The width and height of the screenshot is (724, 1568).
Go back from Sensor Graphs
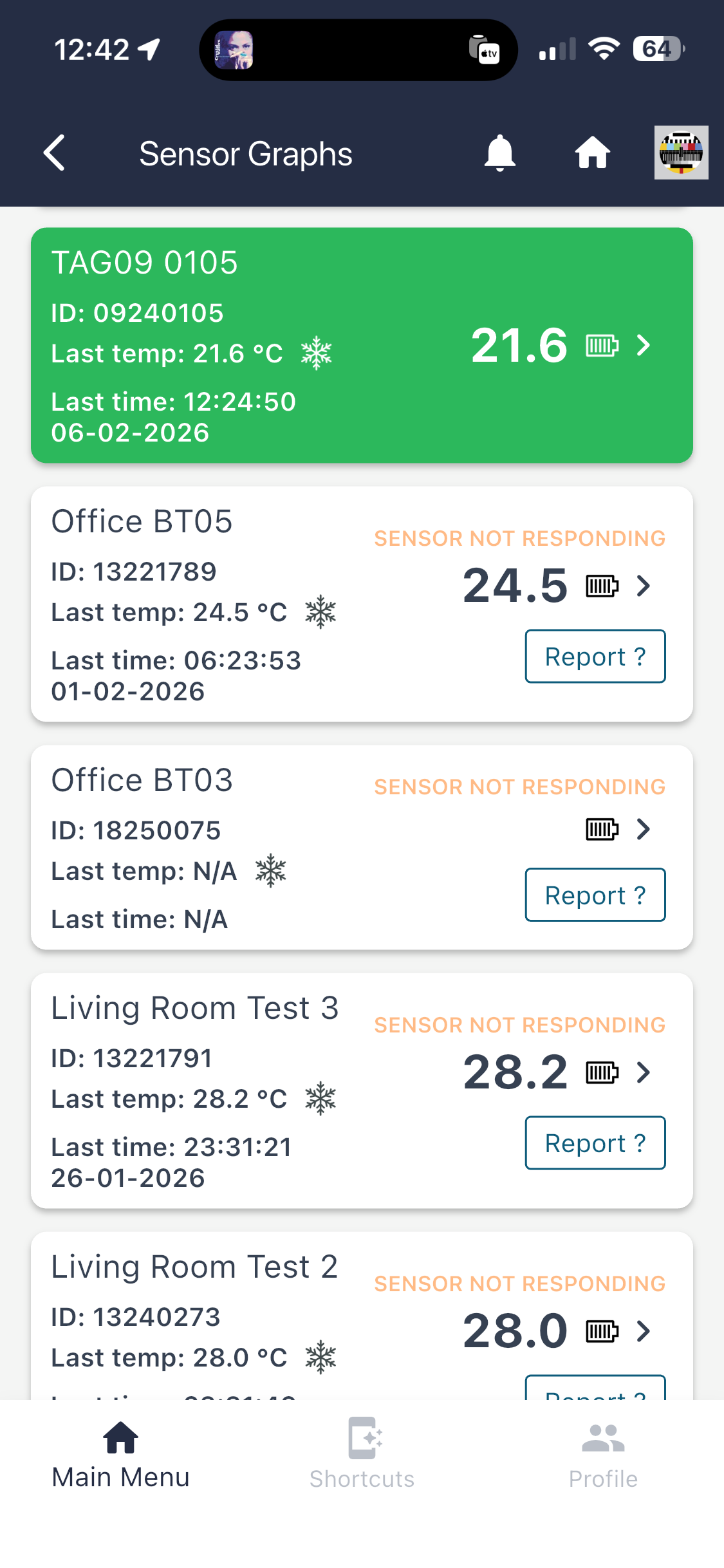point(55,153)
